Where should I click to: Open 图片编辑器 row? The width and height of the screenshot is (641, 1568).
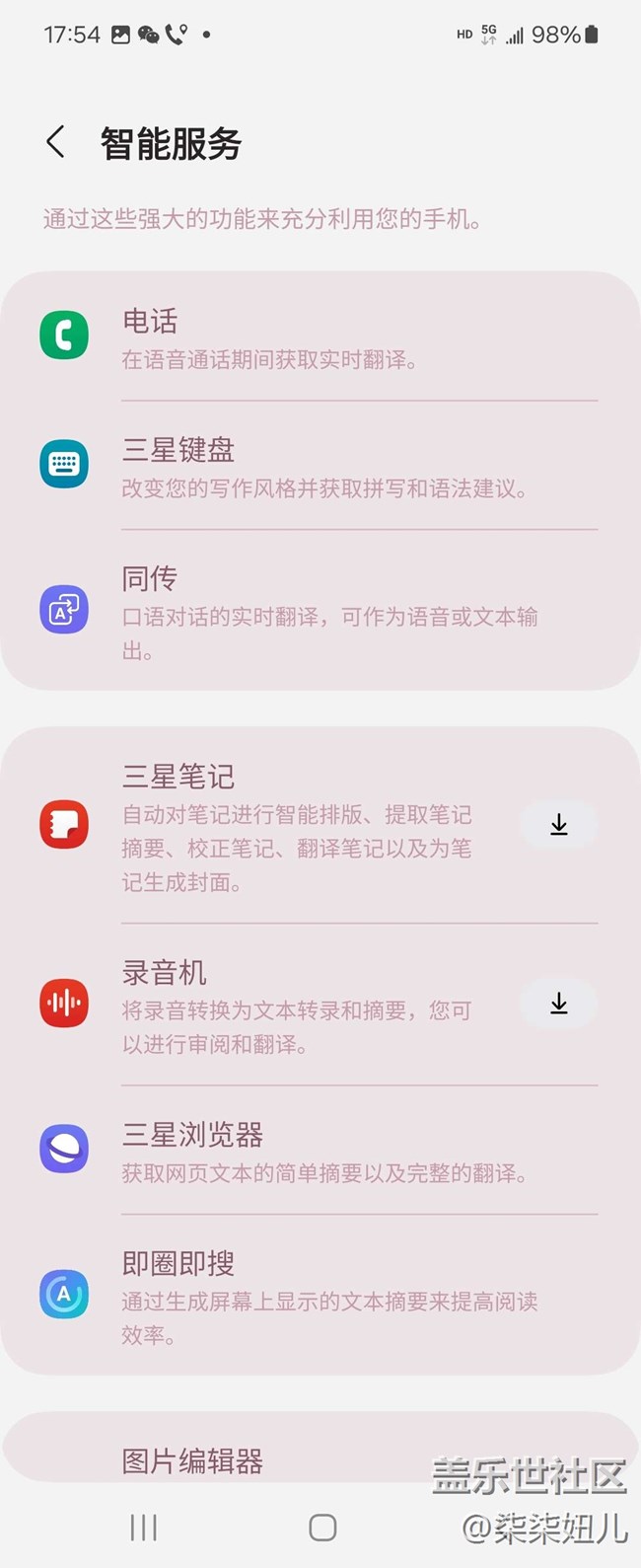[320, 1448]
